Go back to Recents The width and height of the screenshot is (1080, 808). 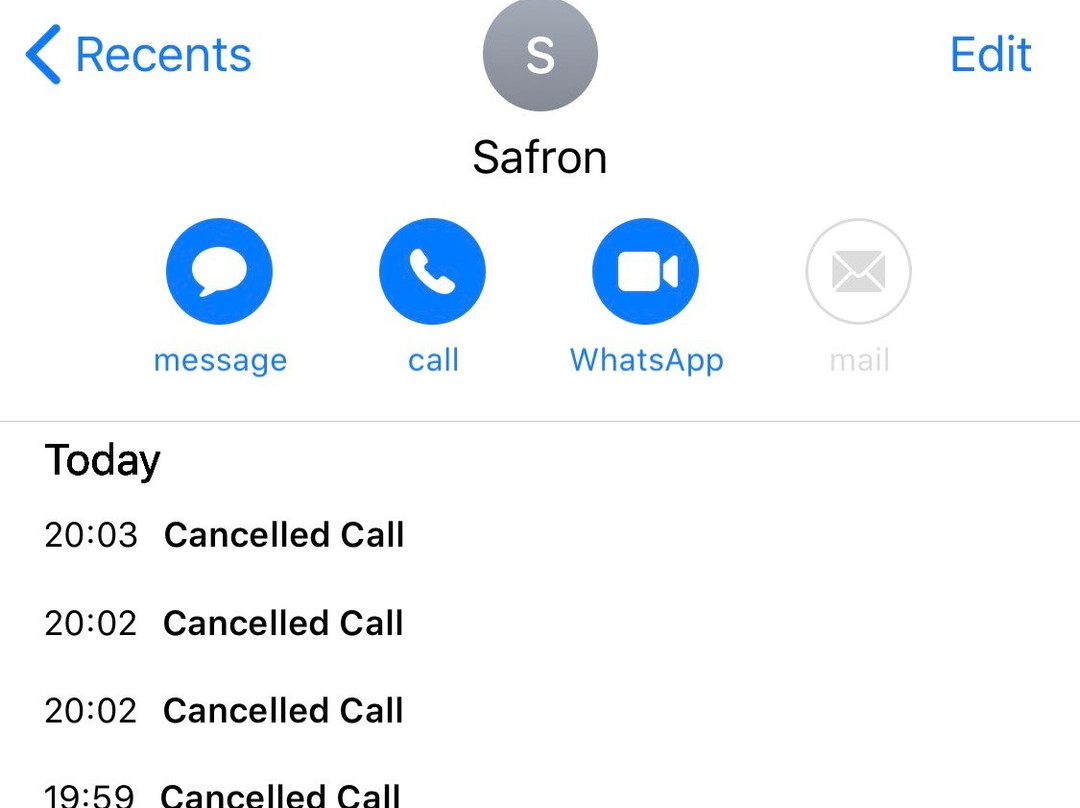pyautogui.click(x=138, y=54)
